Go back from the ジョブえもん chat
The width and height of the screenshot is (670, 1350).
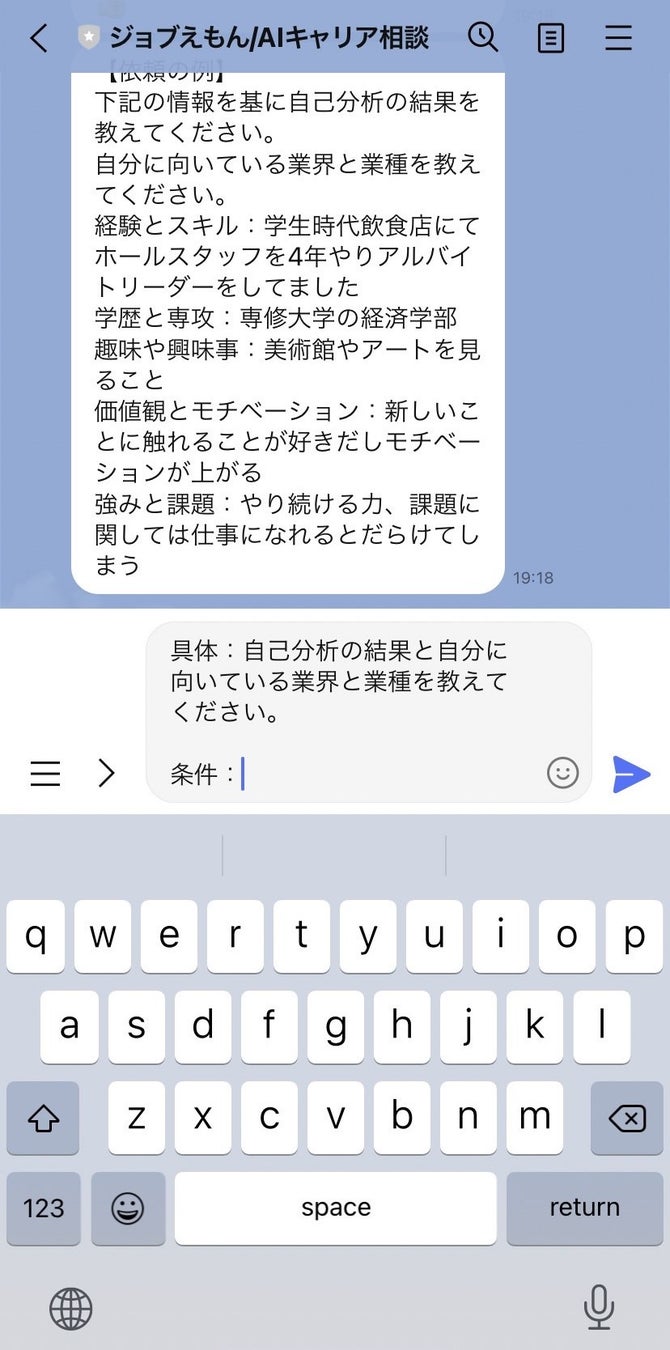tap(38, 39)
